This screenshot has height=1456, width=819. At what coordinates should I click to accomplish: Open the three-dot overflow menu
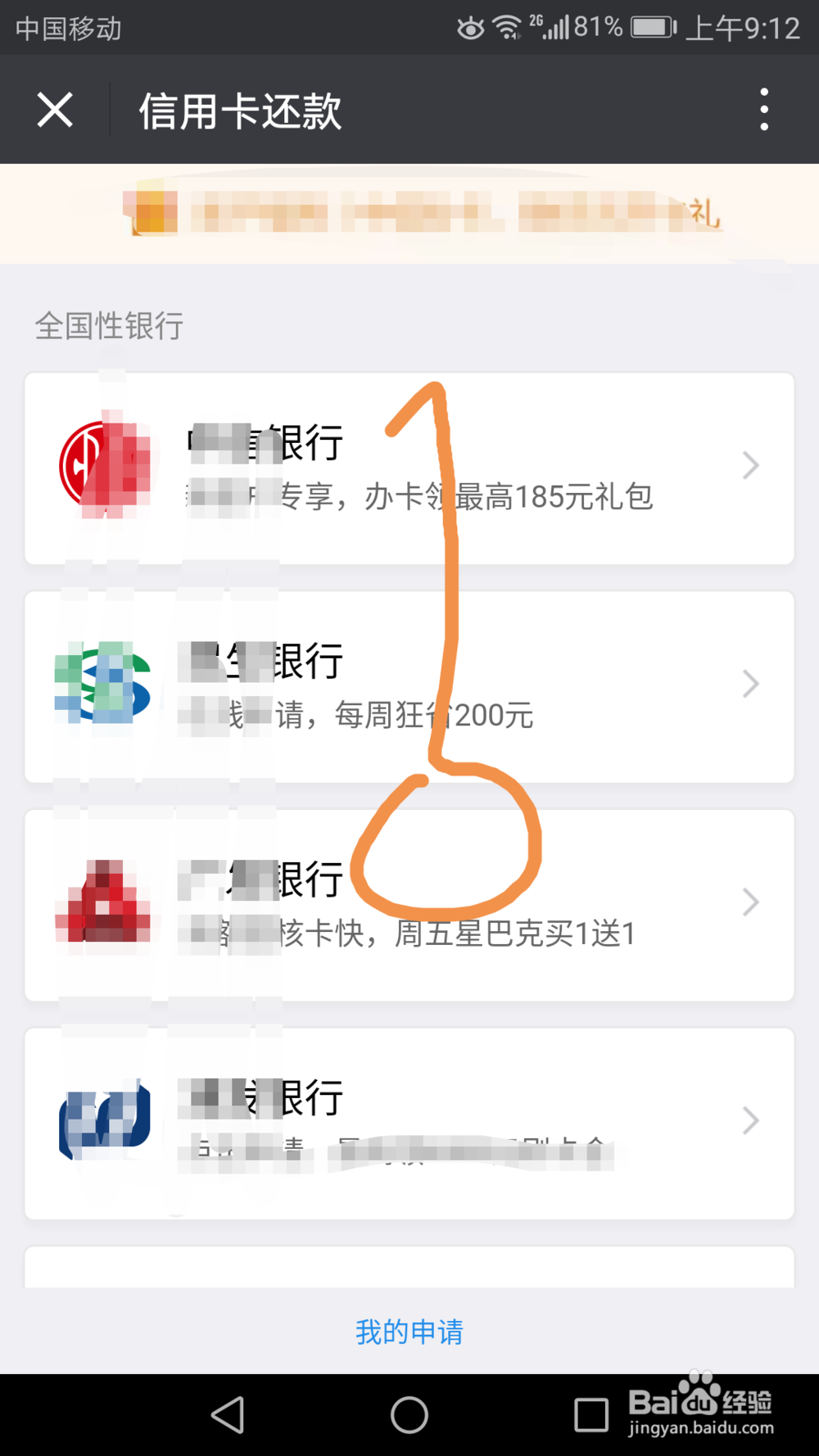point(764,110)
